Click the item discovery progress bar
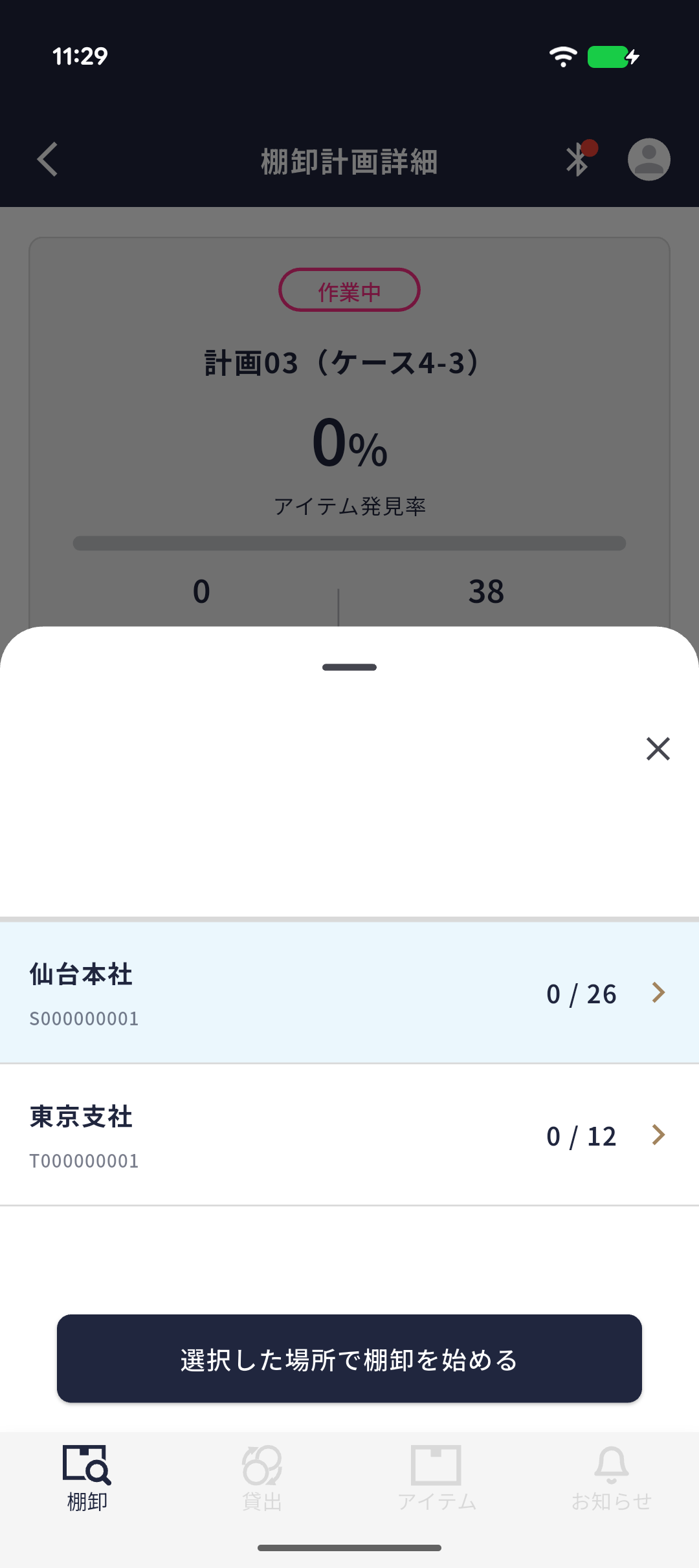Viewport: 699px width, 1568px height. pyautogui.click(x=349, y=543)
